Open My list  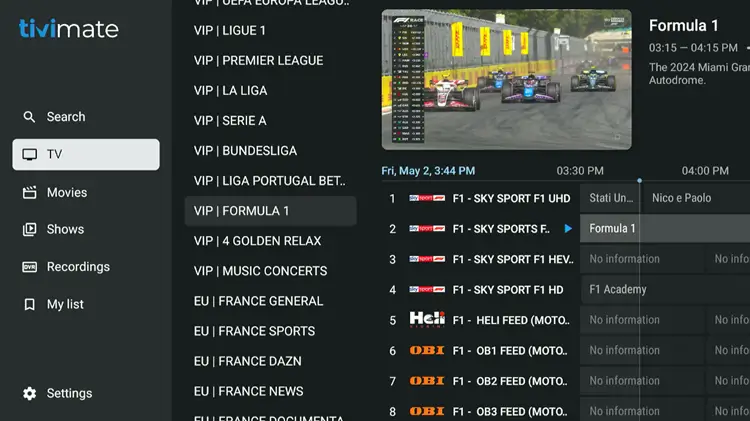[67, 304]
